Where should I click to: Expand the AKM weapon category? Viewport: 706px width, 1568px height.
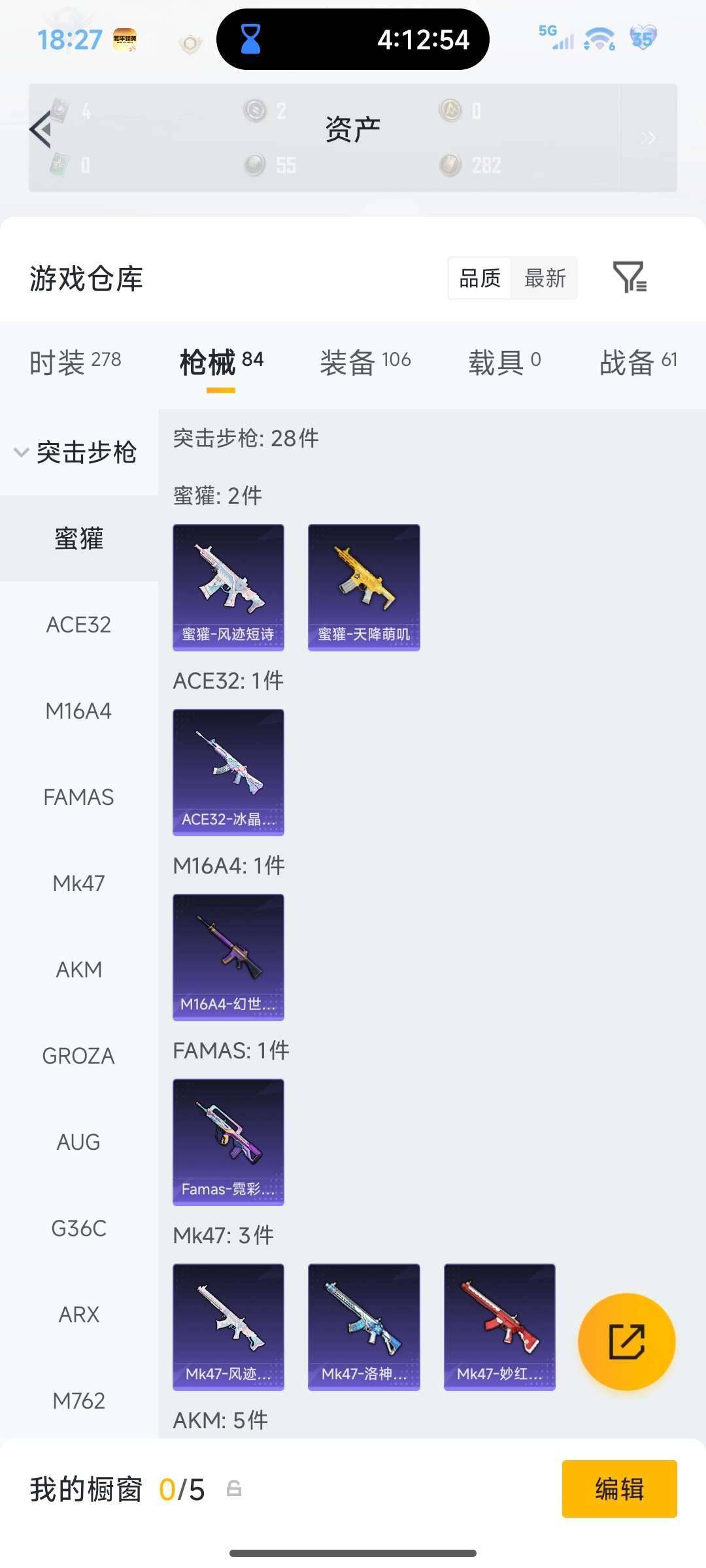coord(79,969)
